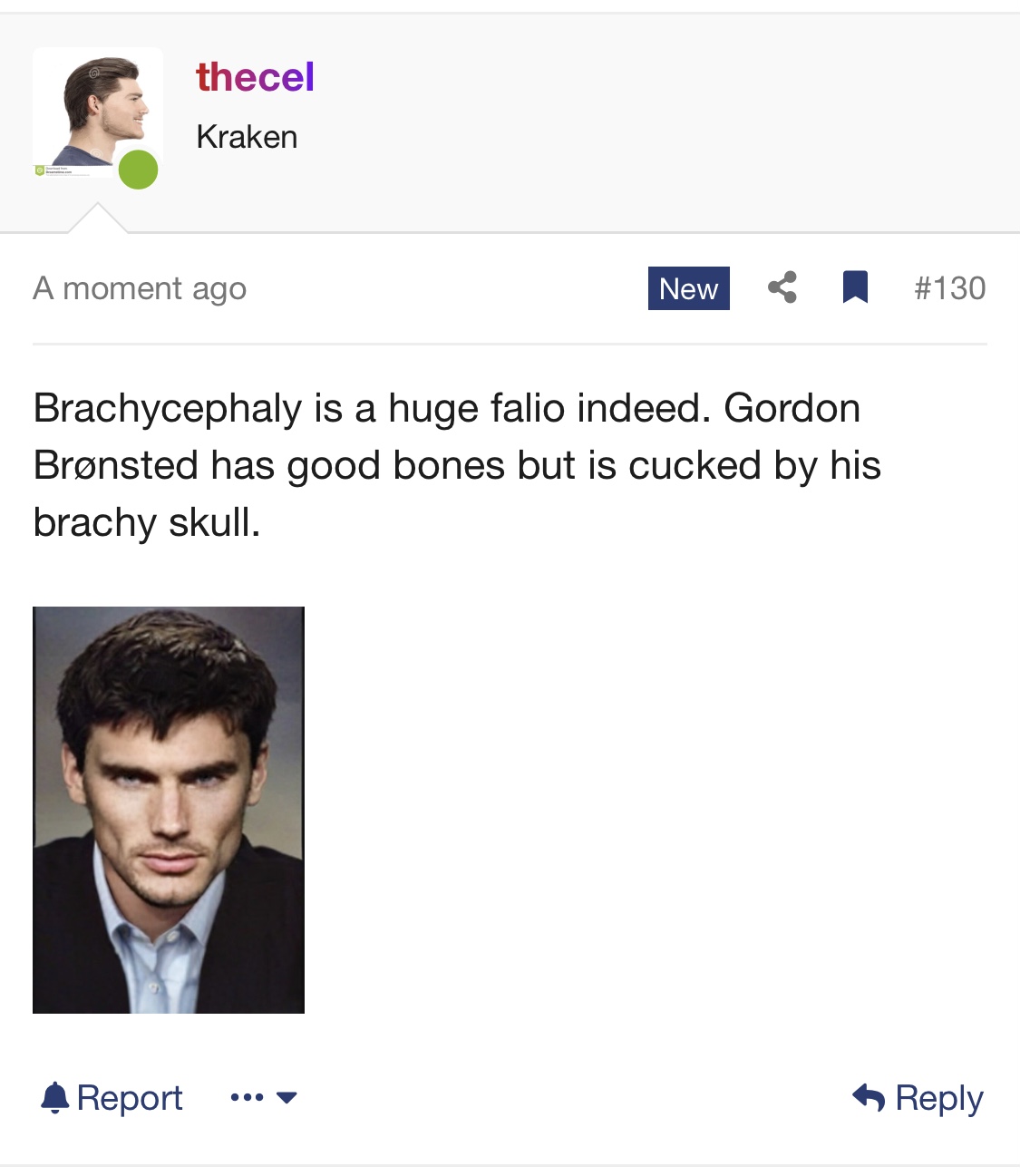Expand the more options dropdown
This screenshot has height=1176, width=1020.
click(263, 1098)
